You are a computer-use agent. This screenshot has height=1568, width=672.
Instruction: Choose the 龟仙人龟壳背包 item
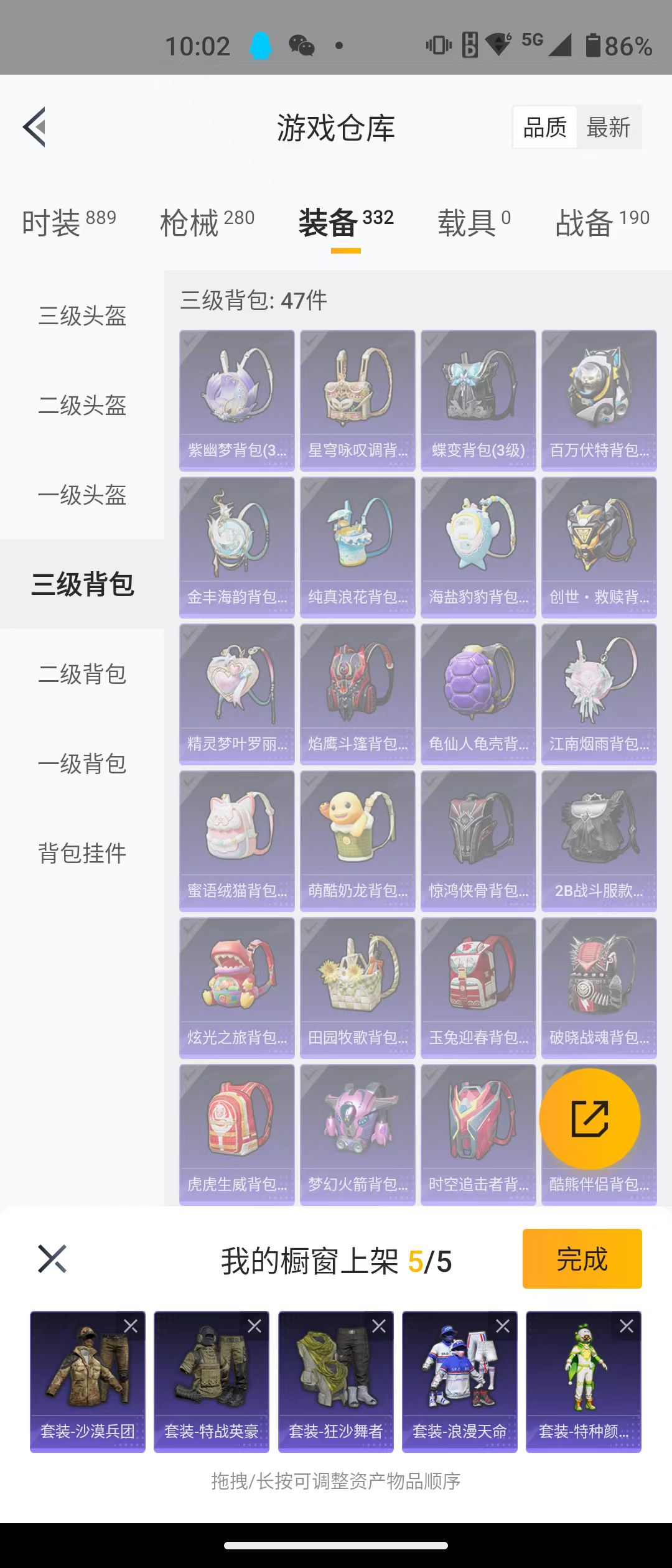click(478, 693)
